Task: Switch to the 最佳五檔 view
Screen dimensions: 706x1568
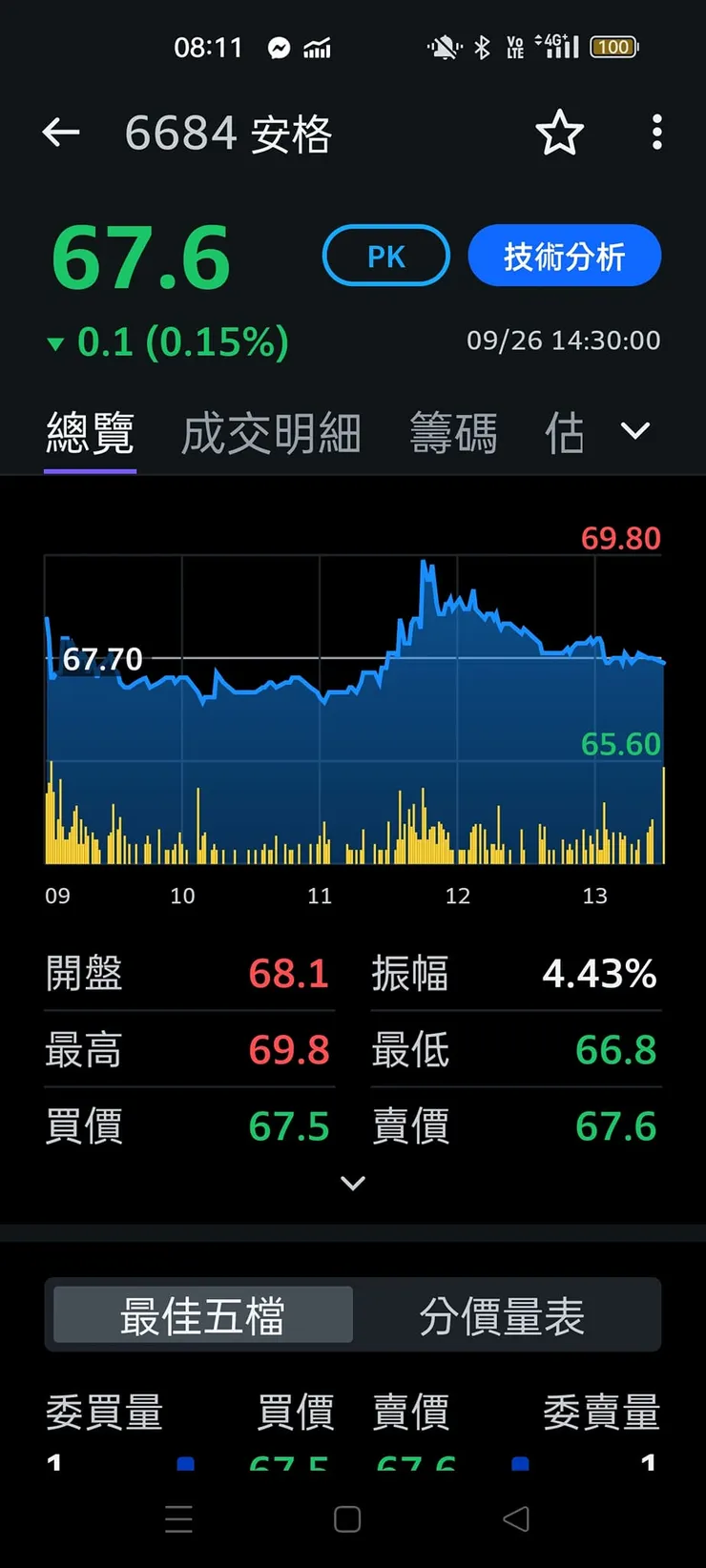Action: tap(200, 1313)
